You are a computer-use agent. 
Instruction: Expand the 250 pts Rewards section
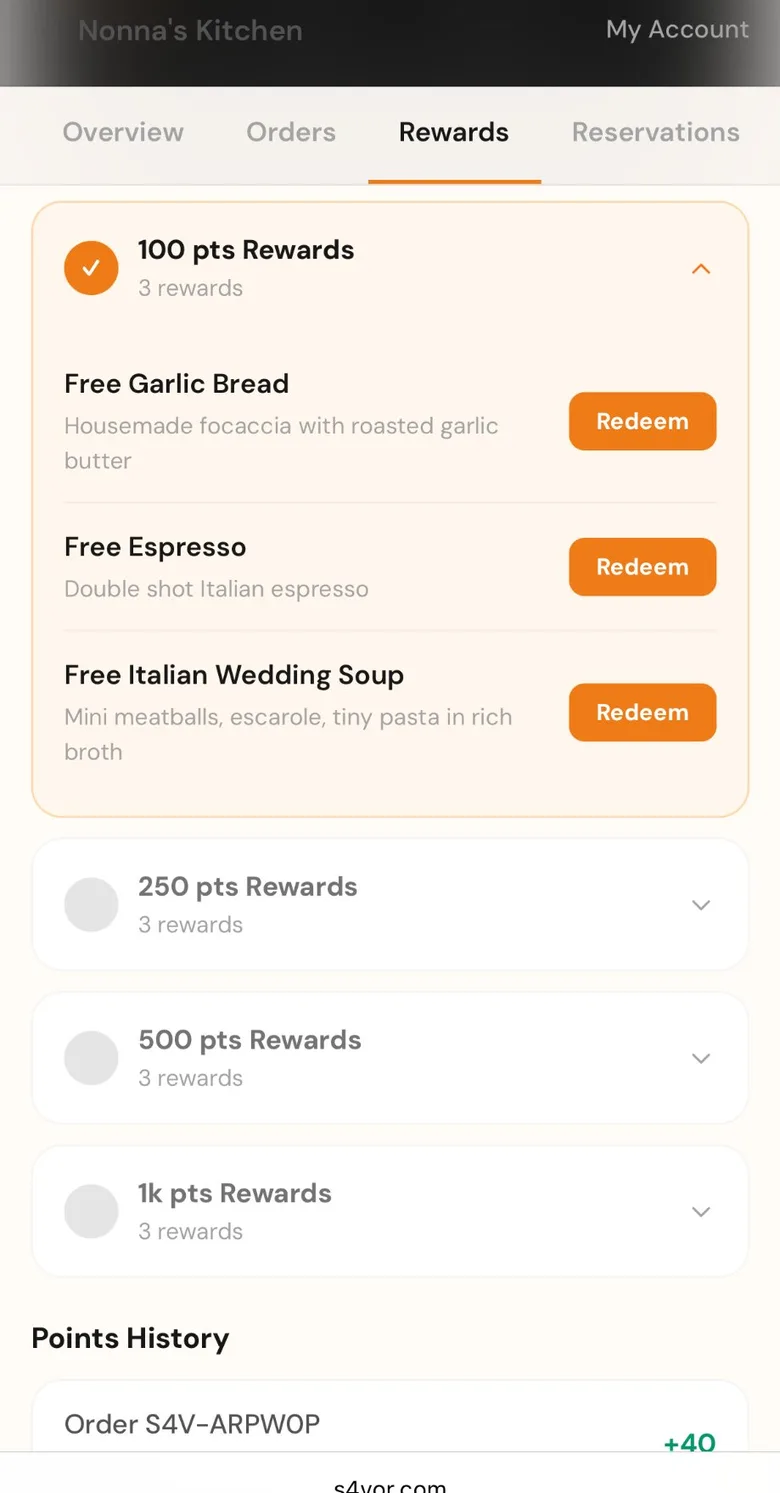coord(701,904)
